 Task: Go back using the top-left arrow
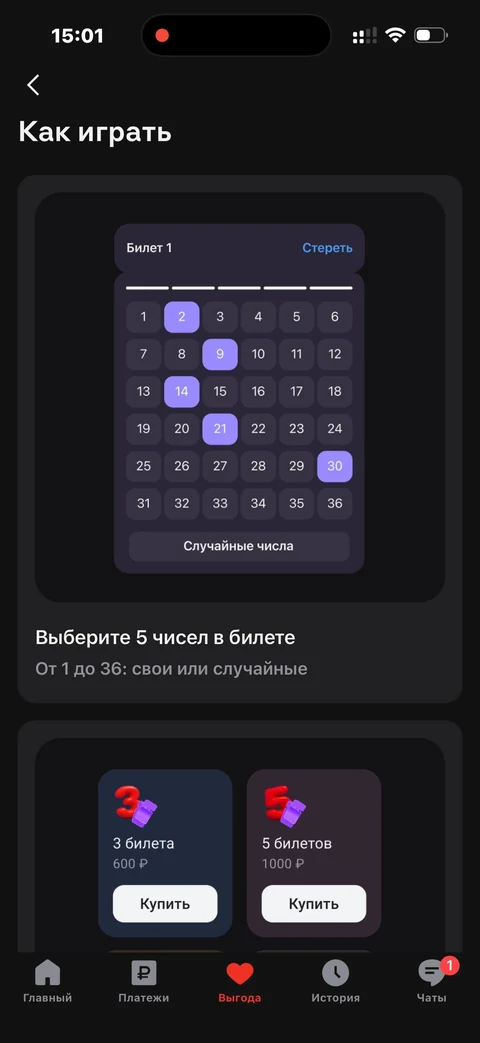33,84
